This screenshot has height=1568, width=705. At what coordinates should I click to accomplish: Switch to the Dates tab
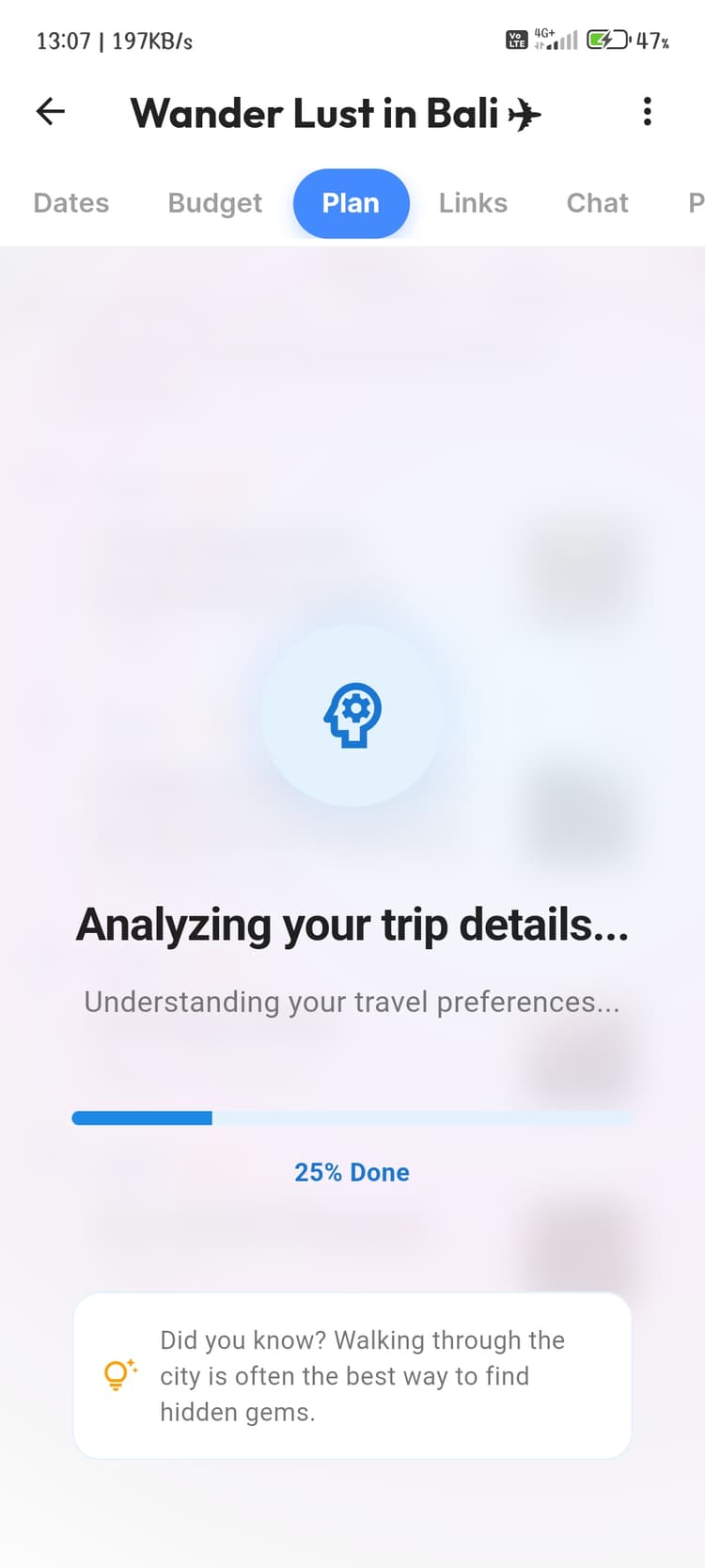71,203
